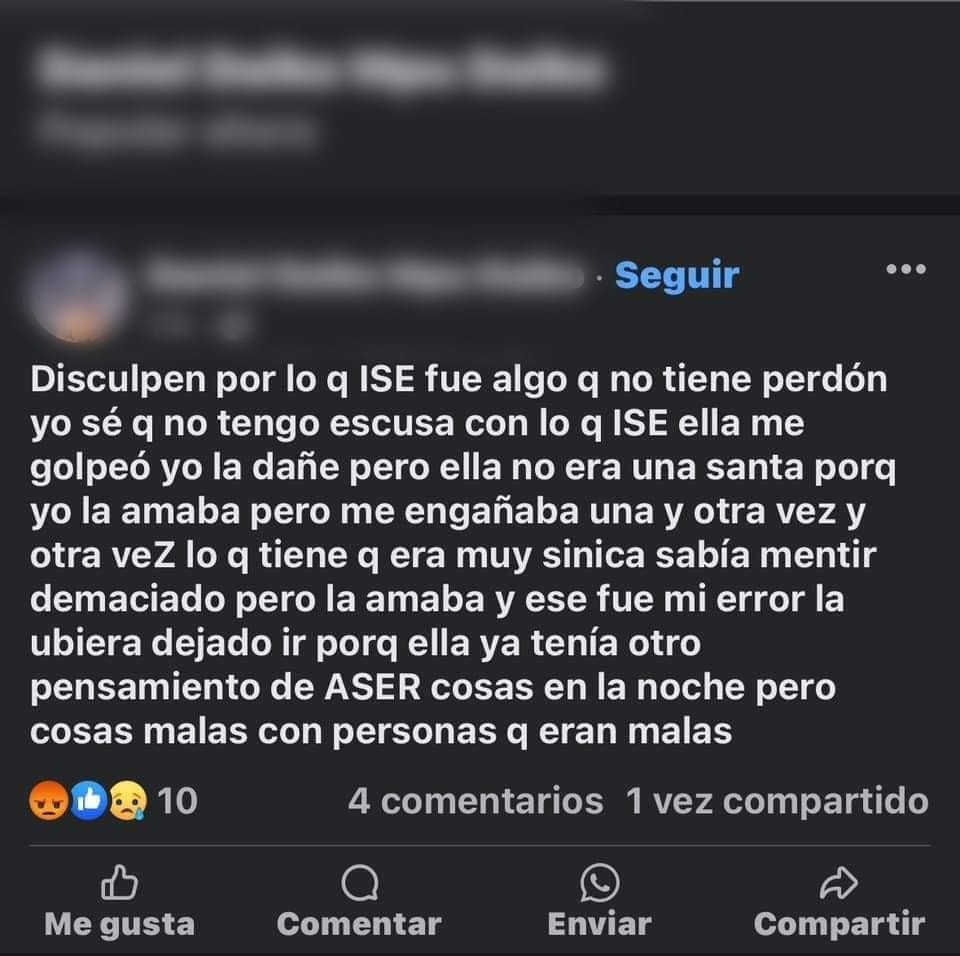960x956 pixels.
Task: Send the post via Enviar
Action: click(x=599, y=903)
